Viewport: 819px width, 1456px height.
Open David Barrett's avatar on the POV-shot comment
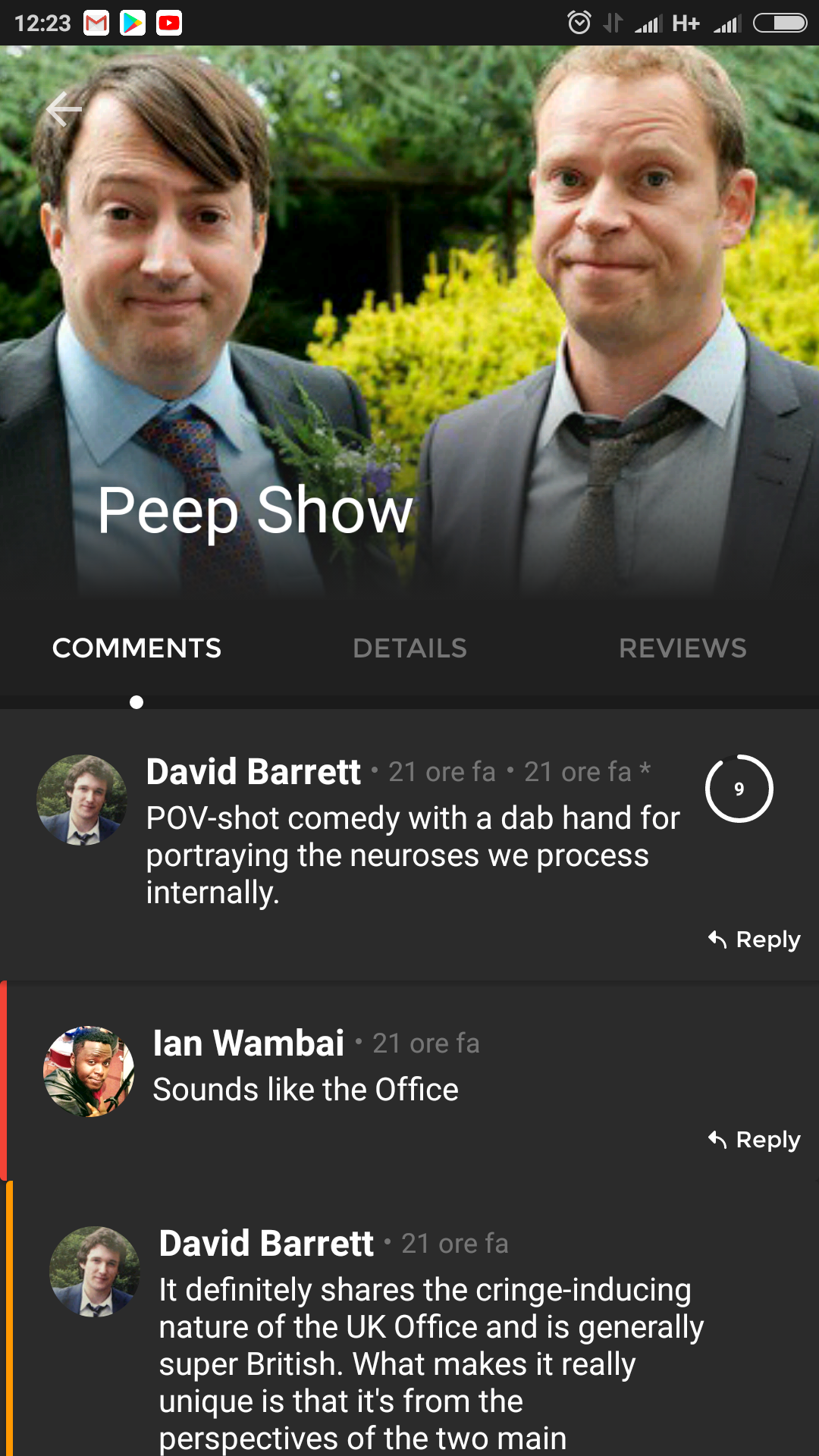82,800
